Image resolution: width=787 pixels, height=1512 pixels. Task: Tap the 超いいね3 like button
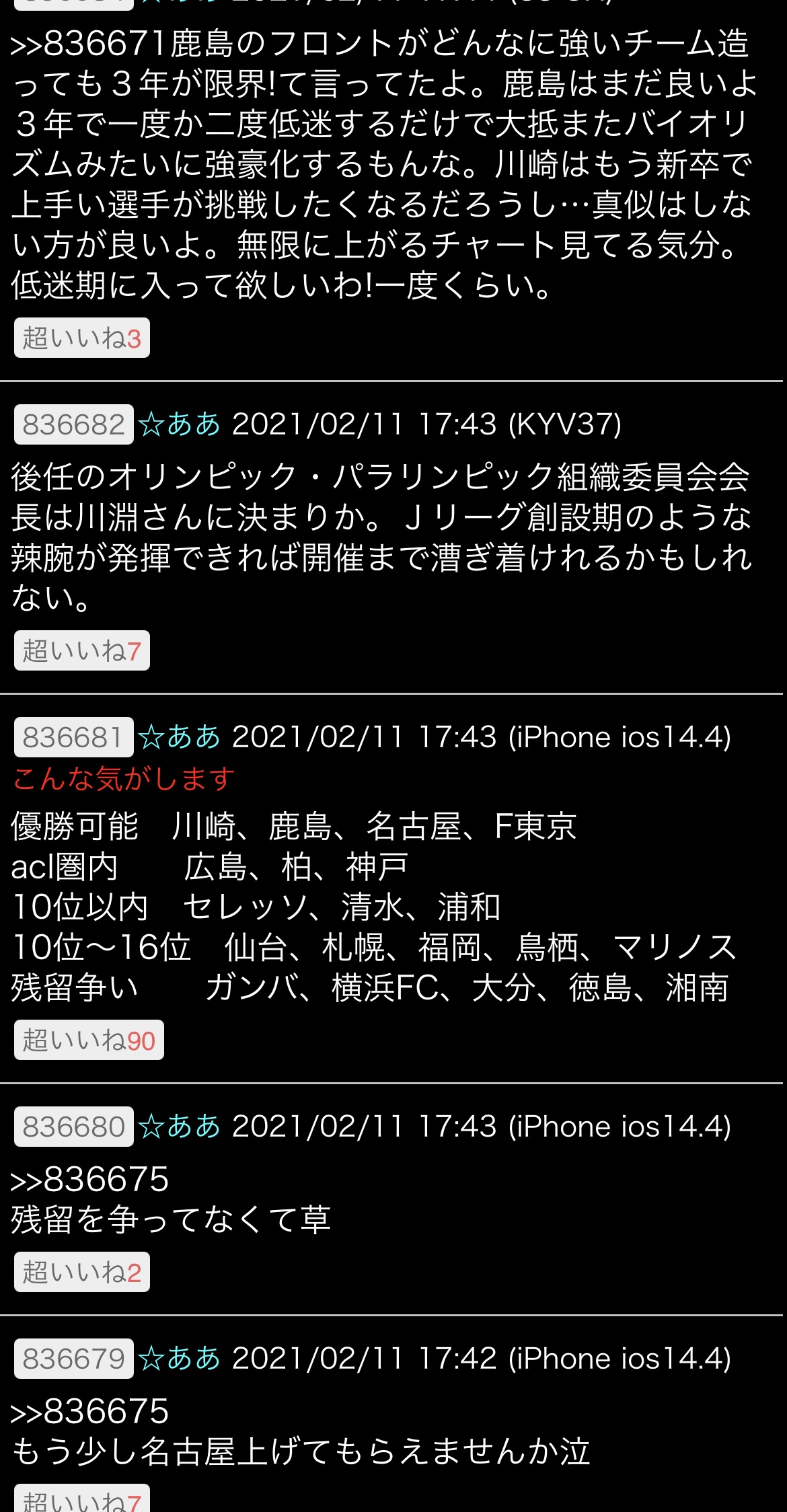pyautogui.click(x=81, y=338)
